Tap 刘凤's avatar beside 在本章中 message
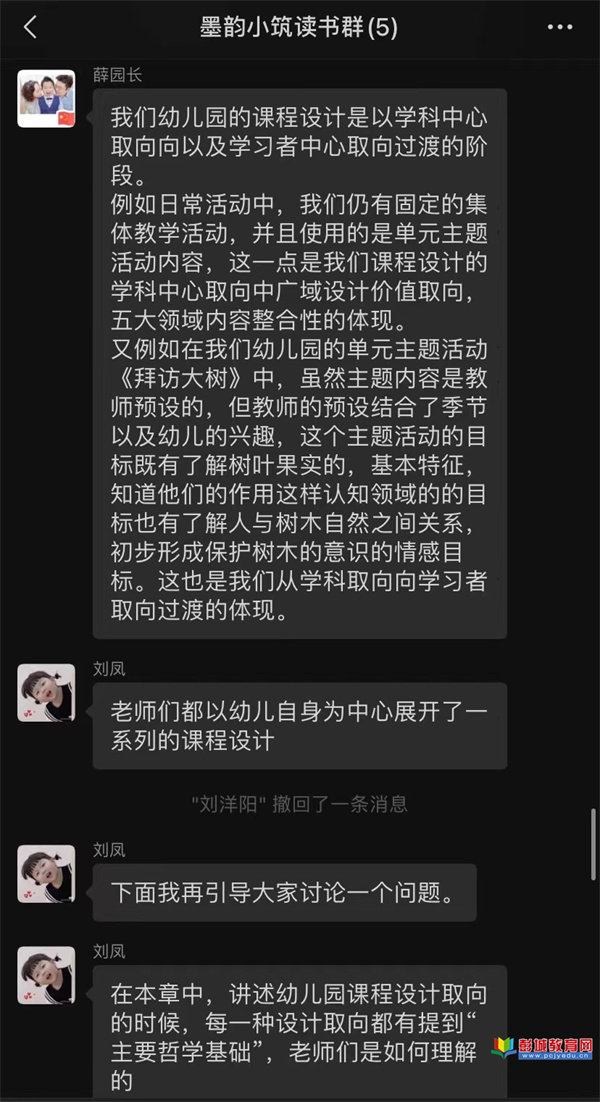The image size is (600, 1102). (46, 976)
